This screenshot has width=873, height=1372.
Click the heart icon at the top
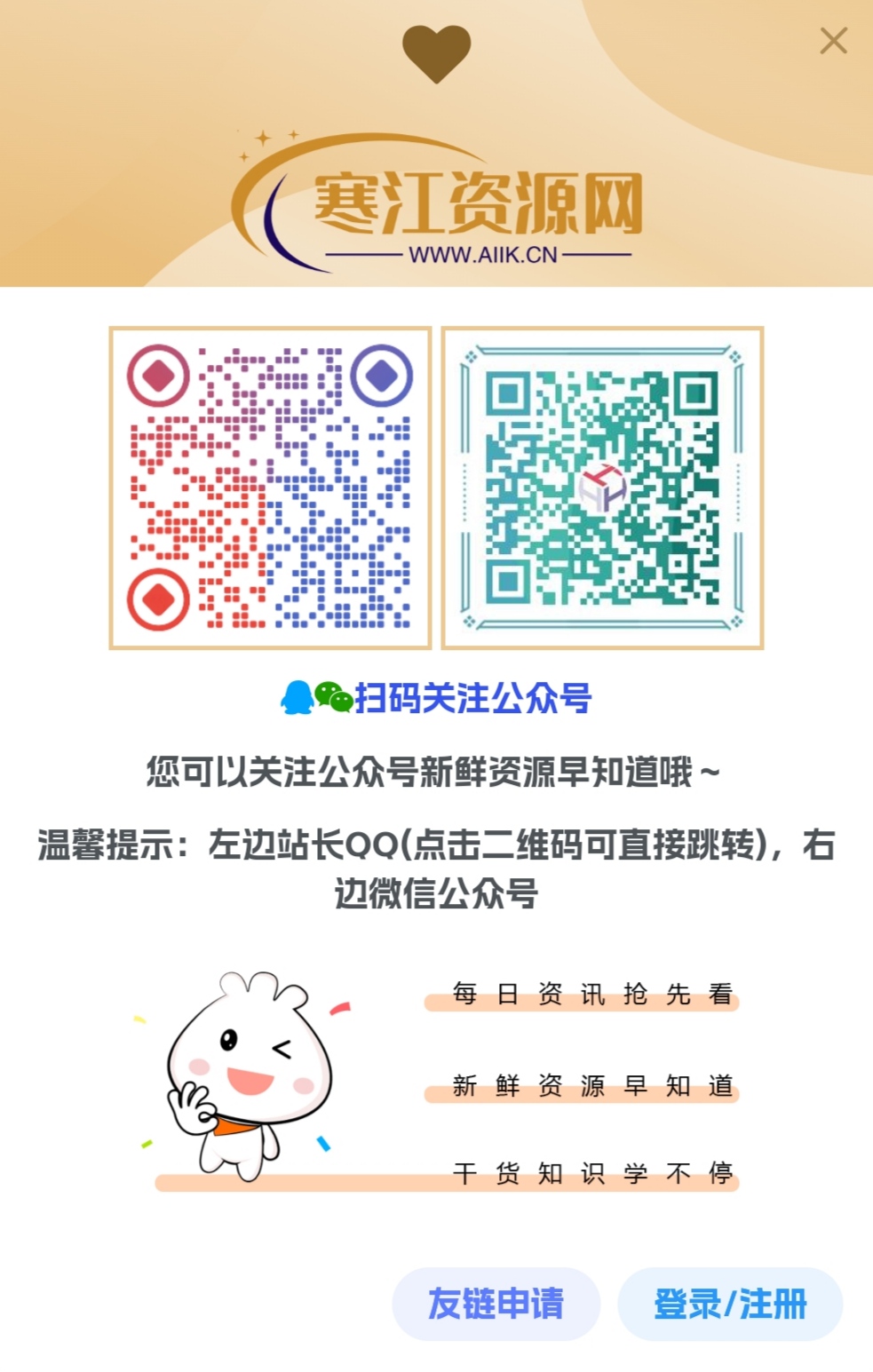(436, 52)
